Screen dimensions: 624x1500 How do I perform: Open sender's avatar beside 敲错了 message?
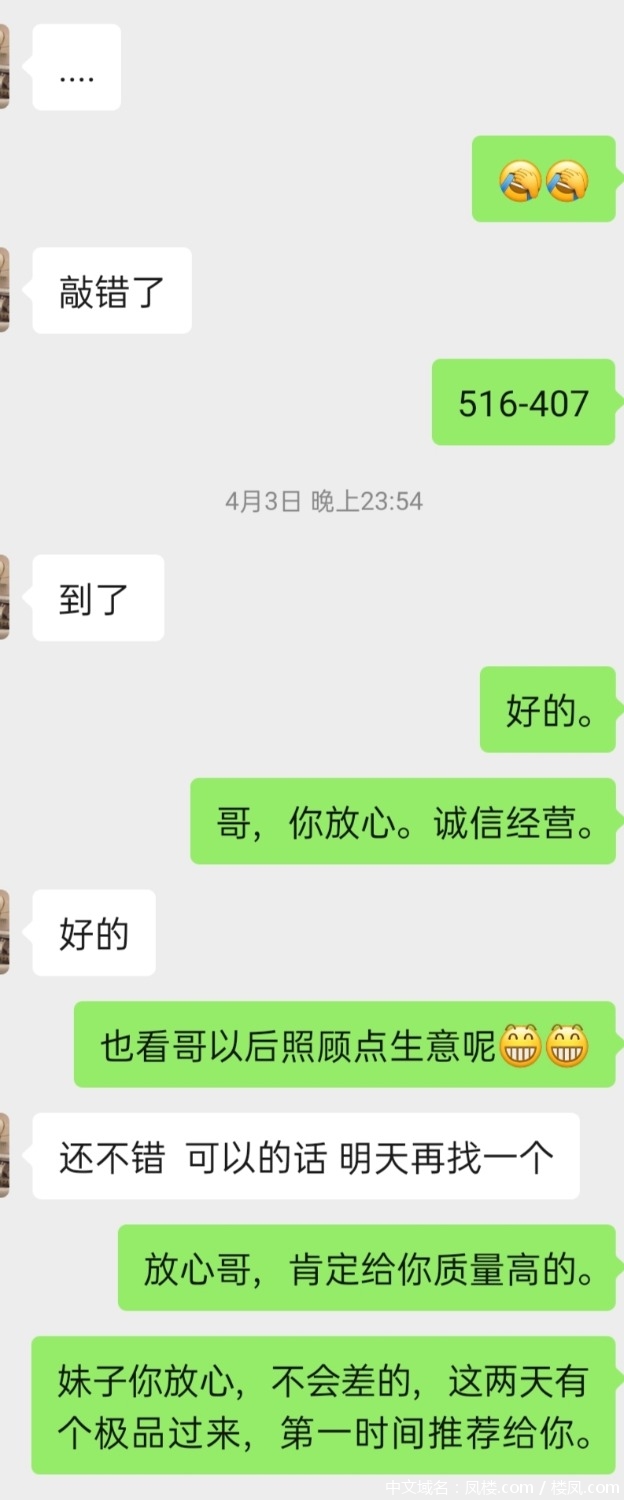coord(4,290)
